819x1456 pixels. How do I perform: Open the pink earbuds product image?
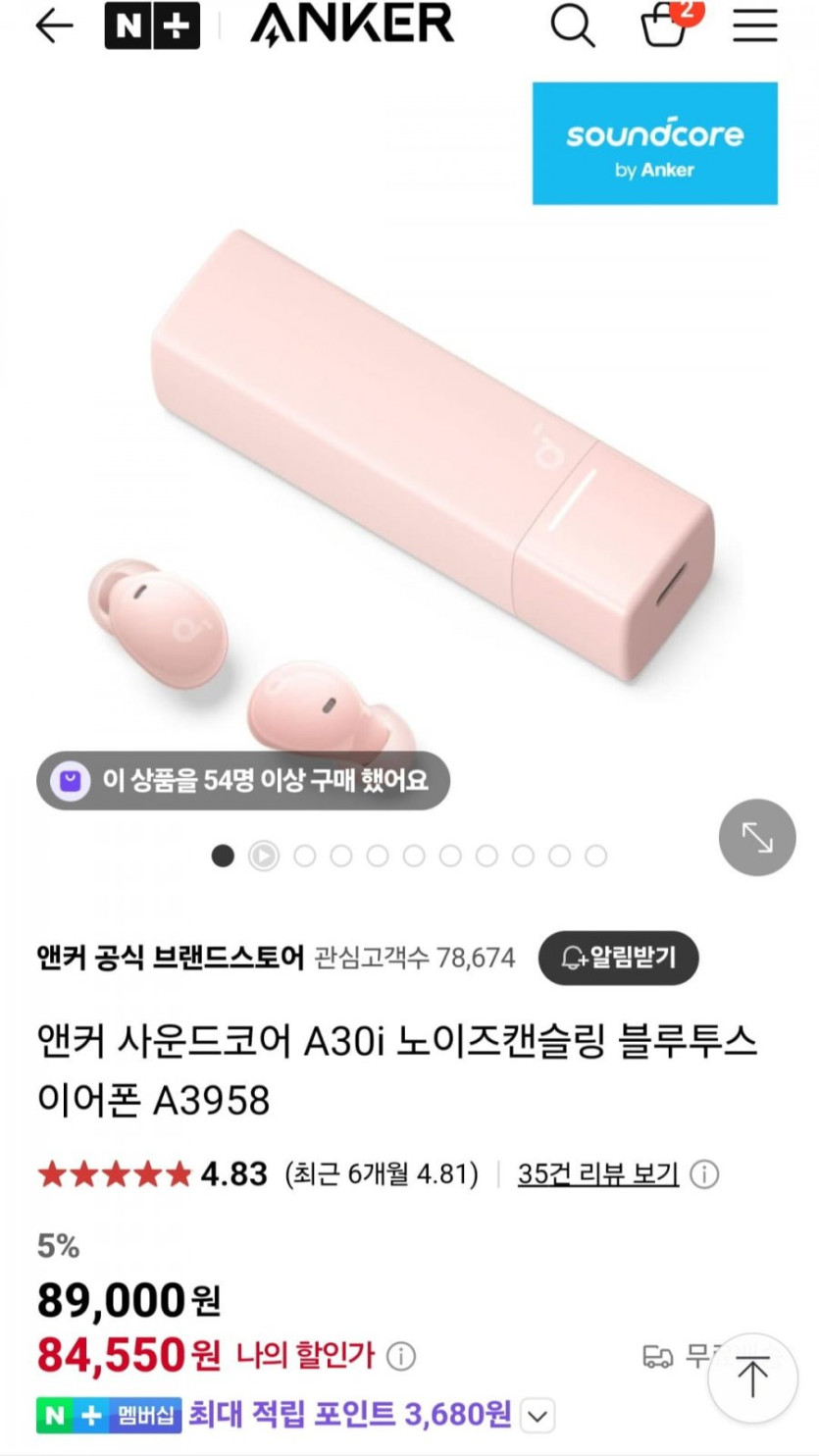(x=410, y=491)
